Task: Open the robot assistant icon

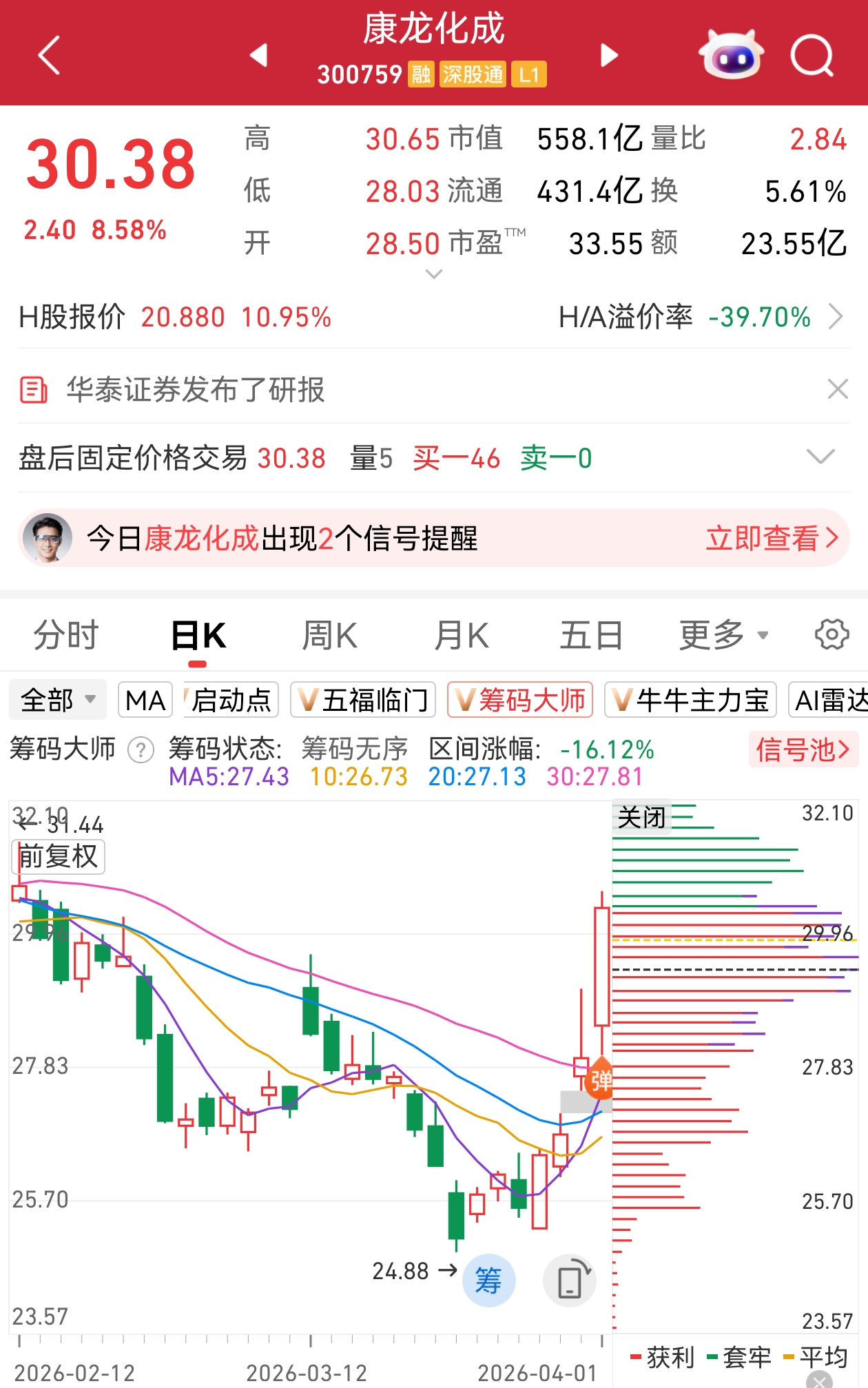Action: [731, 55]
